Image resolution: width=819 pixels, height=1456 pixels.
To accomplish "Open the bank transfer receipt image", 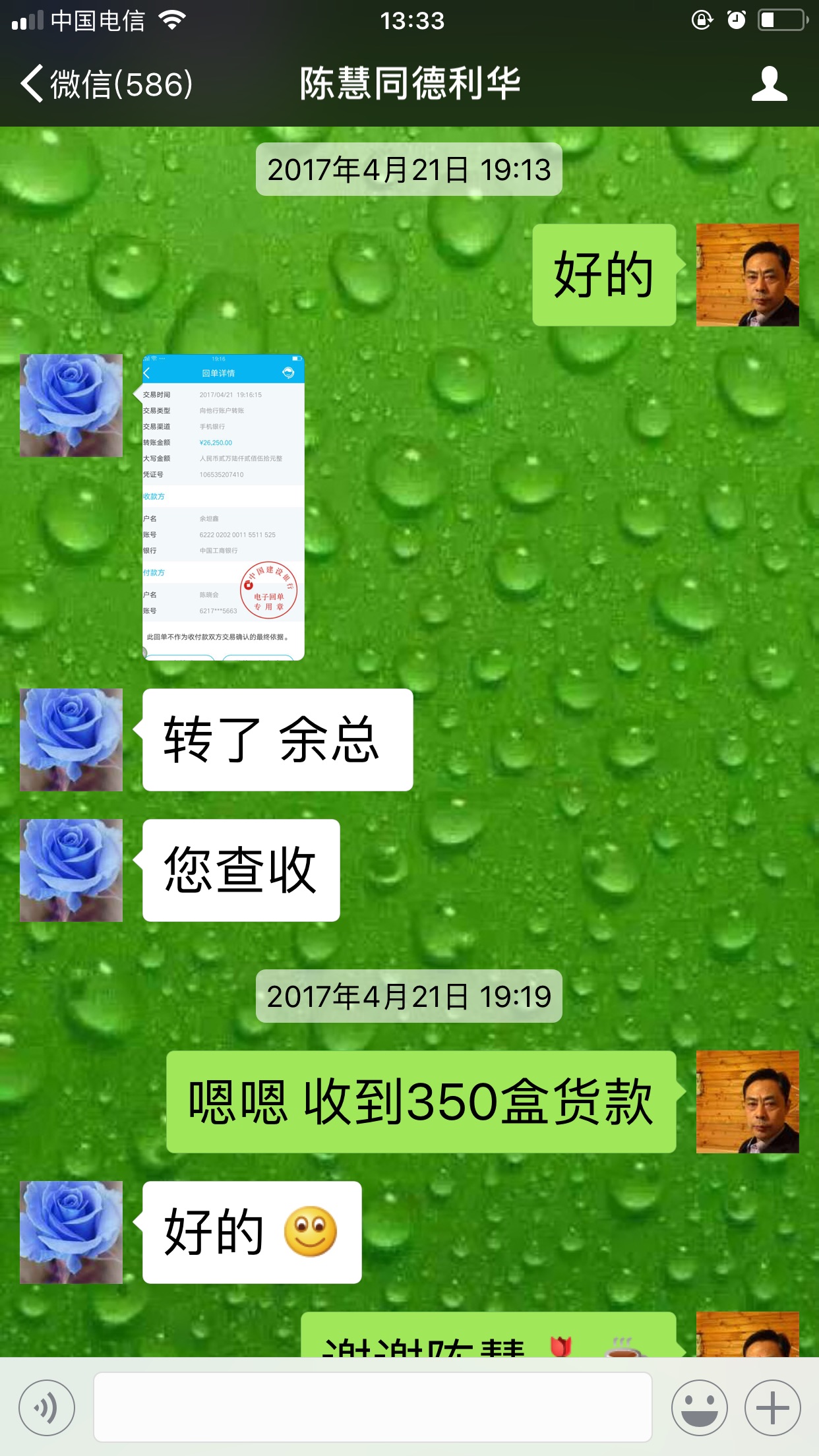I will tap(223, 506).
